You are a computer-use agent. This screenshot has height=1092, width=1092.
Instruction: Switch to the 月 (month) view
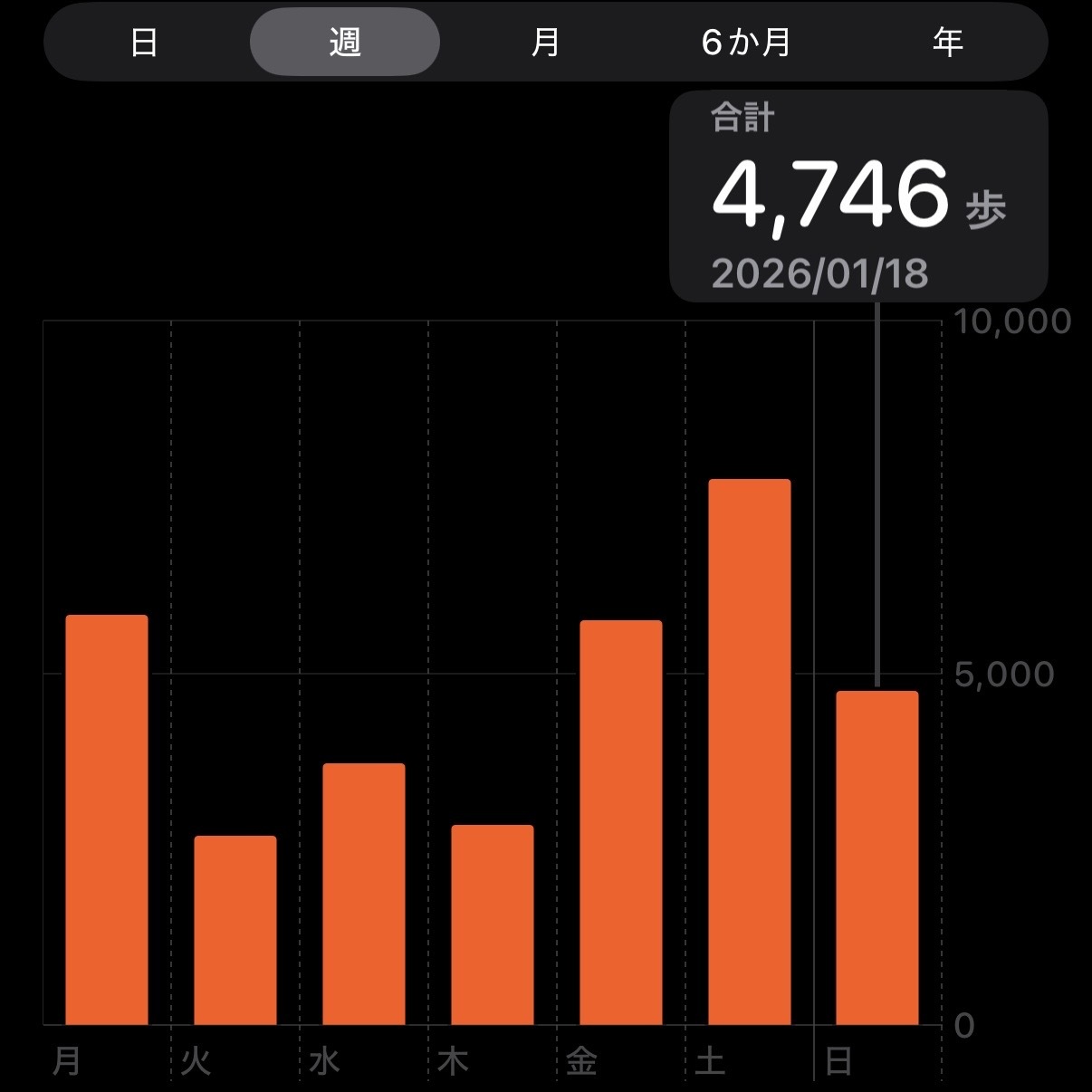tap(545, 43)
